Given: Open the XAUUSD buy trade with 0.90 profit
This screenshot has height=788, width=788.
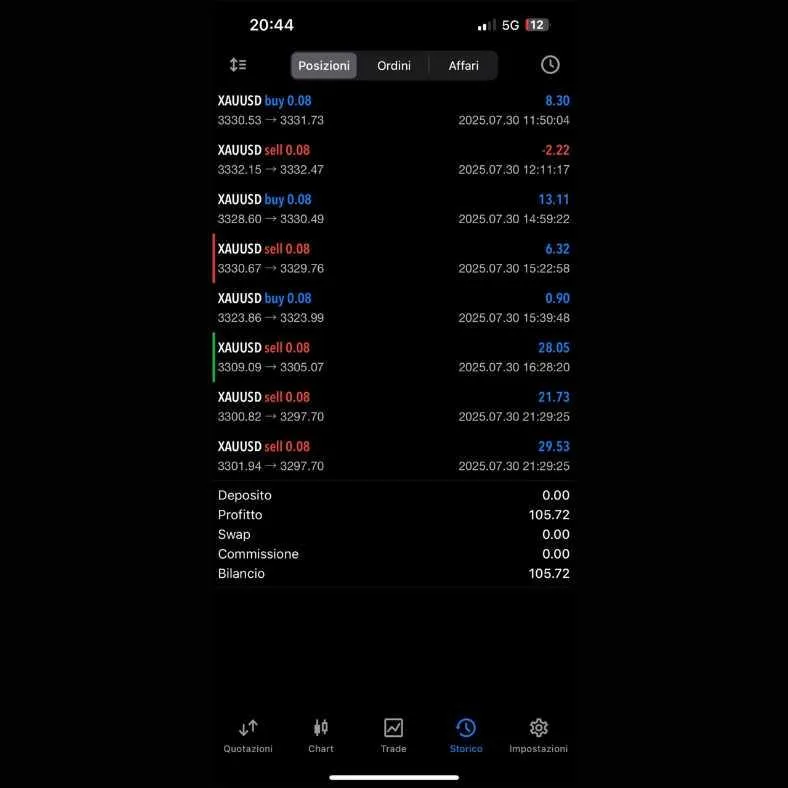Looking at the screenshot, I should pyautogui.click(x=393, y=308).
